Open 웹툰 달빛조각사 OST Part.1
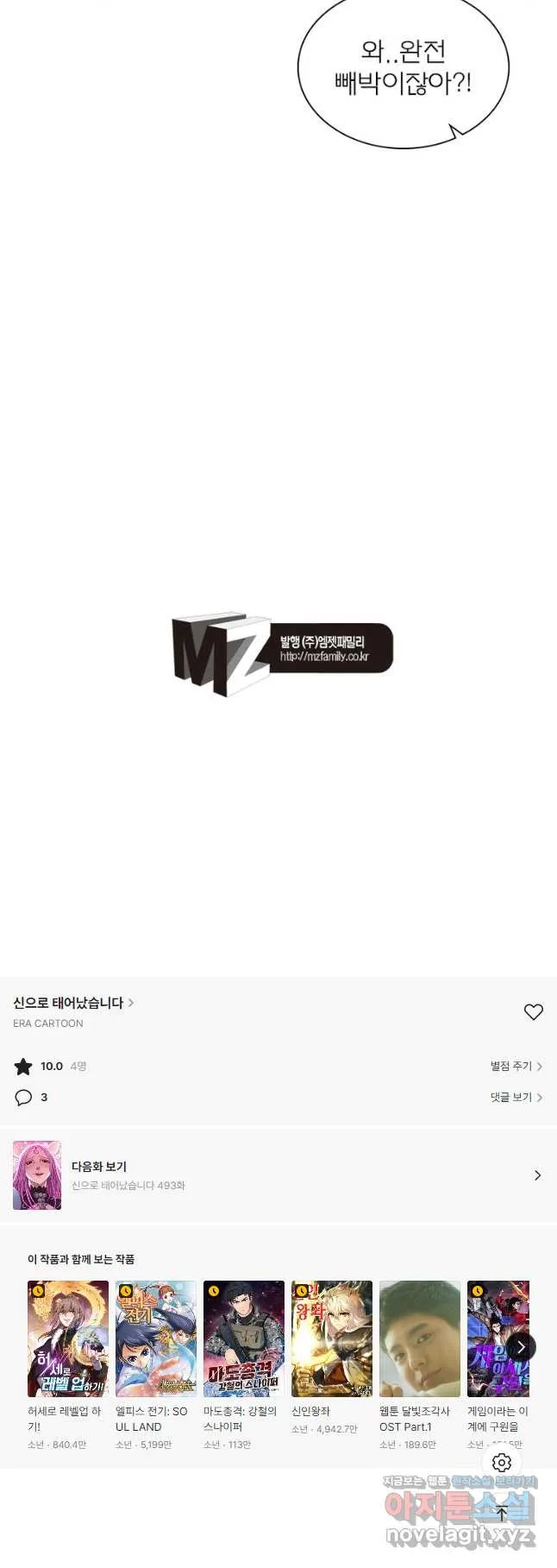Image resolution: width=557 pixels, height=1568 pixels. pyautogui.click(x=420, y=1338)
